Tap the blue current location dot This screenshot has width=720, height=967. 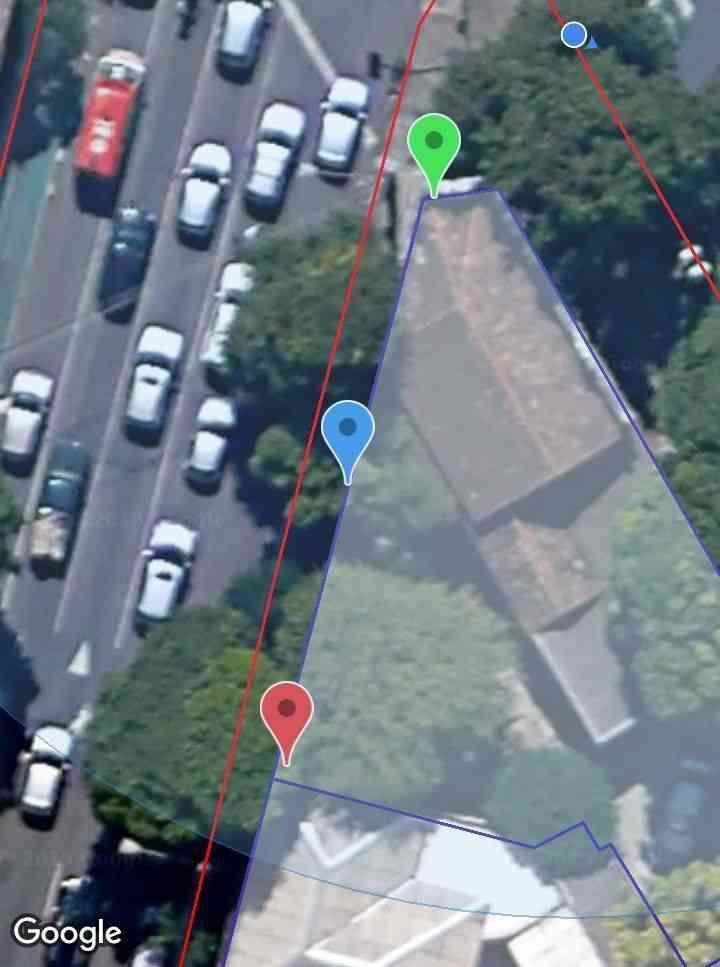574,36
